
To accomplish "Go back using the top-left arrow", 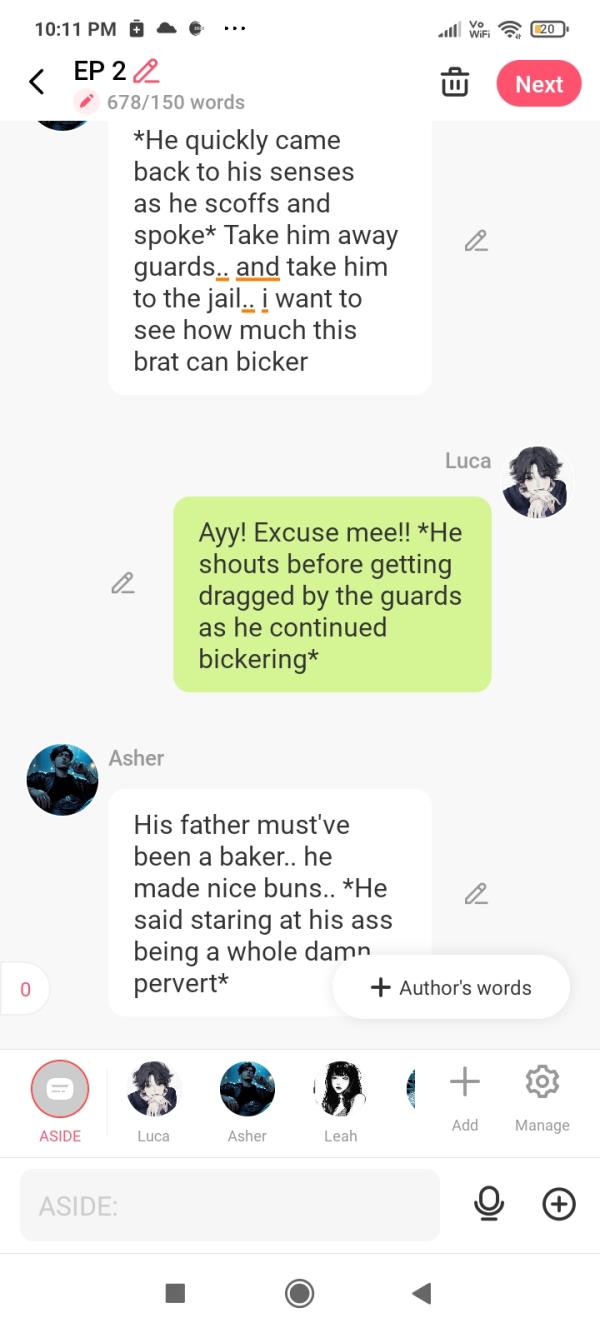I will (x=37, y=82).
